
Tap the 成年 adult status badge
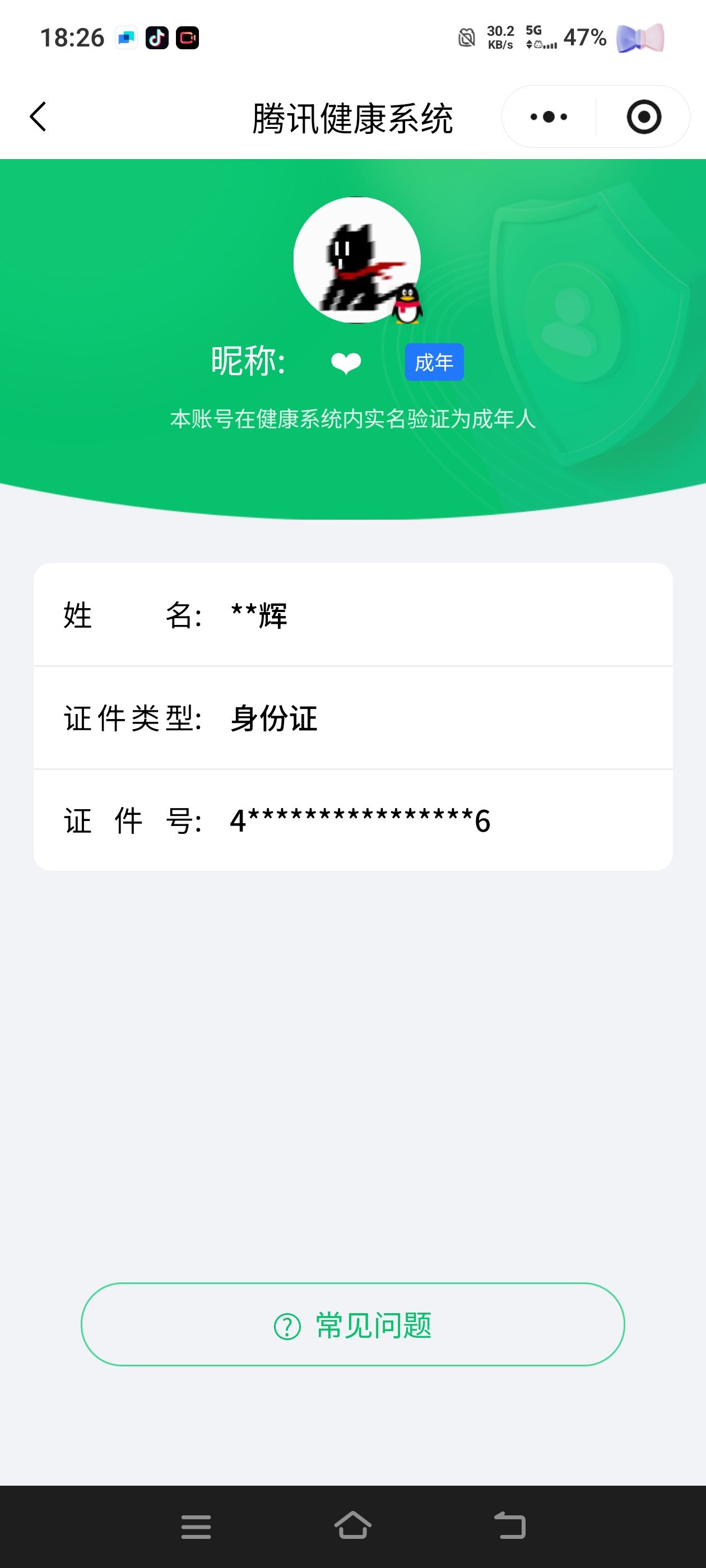click(x=434, y=362)
